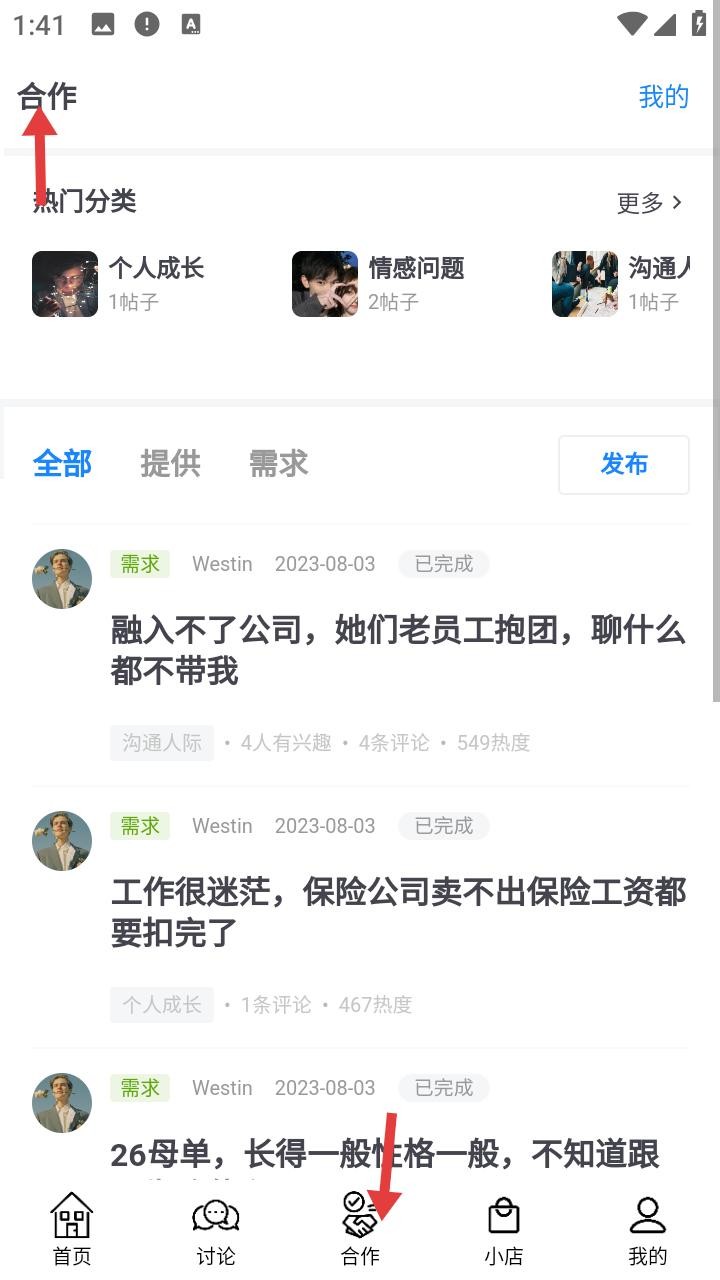Tap the 发布 publish button
Image resolution: width=720 pixels, height=1280 pixels.
coord(623,464)
